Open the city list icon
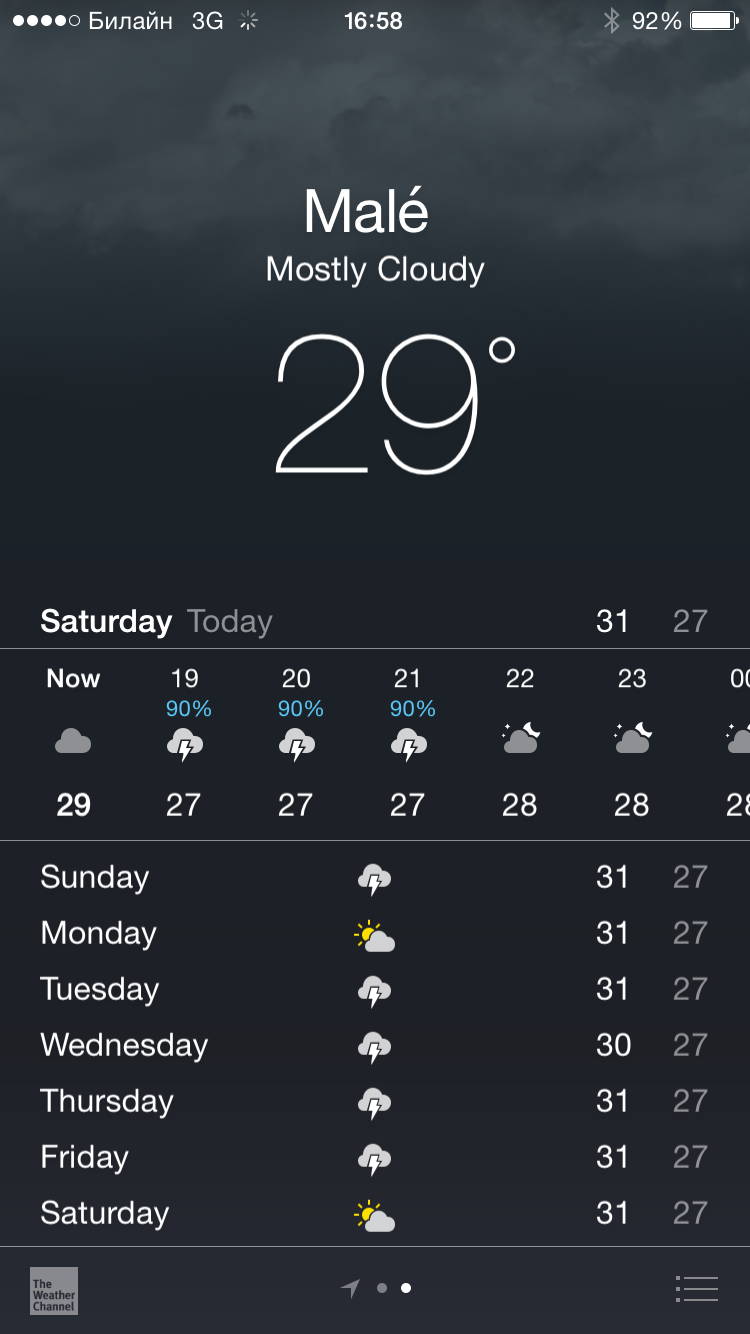 697,1289
